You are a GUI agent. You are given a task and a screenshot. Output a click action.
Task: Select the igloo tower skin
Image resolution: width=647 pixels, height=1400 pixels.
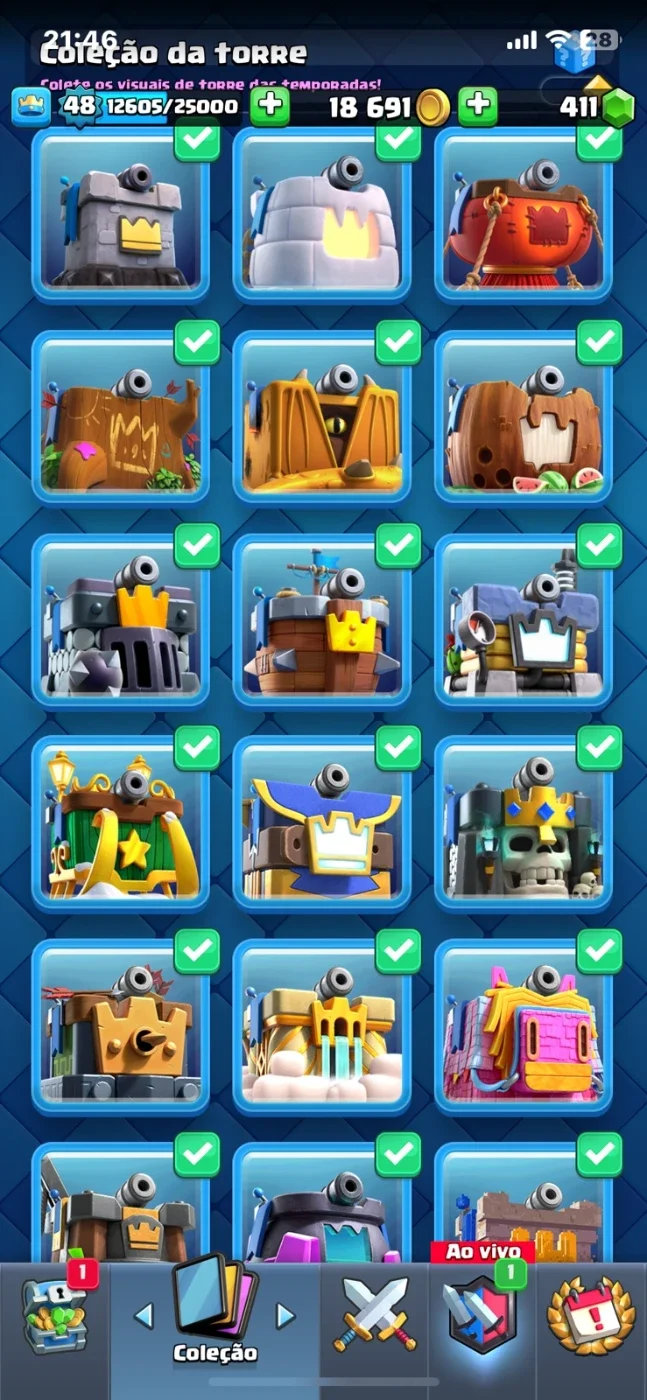(x=322, y=213)
